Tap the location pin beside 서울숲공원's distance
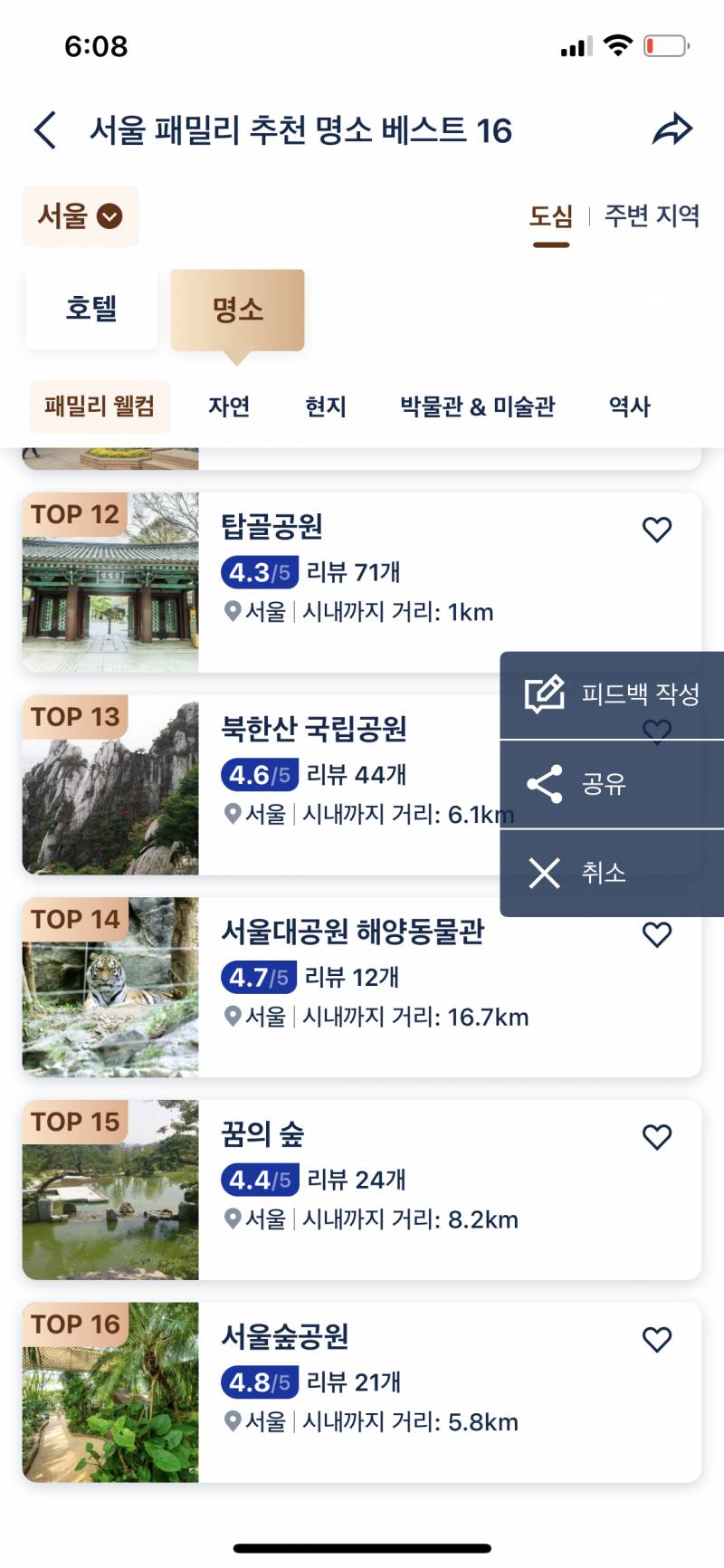The width and height of the screenshot is (724, 1568). click(234, 1422)
